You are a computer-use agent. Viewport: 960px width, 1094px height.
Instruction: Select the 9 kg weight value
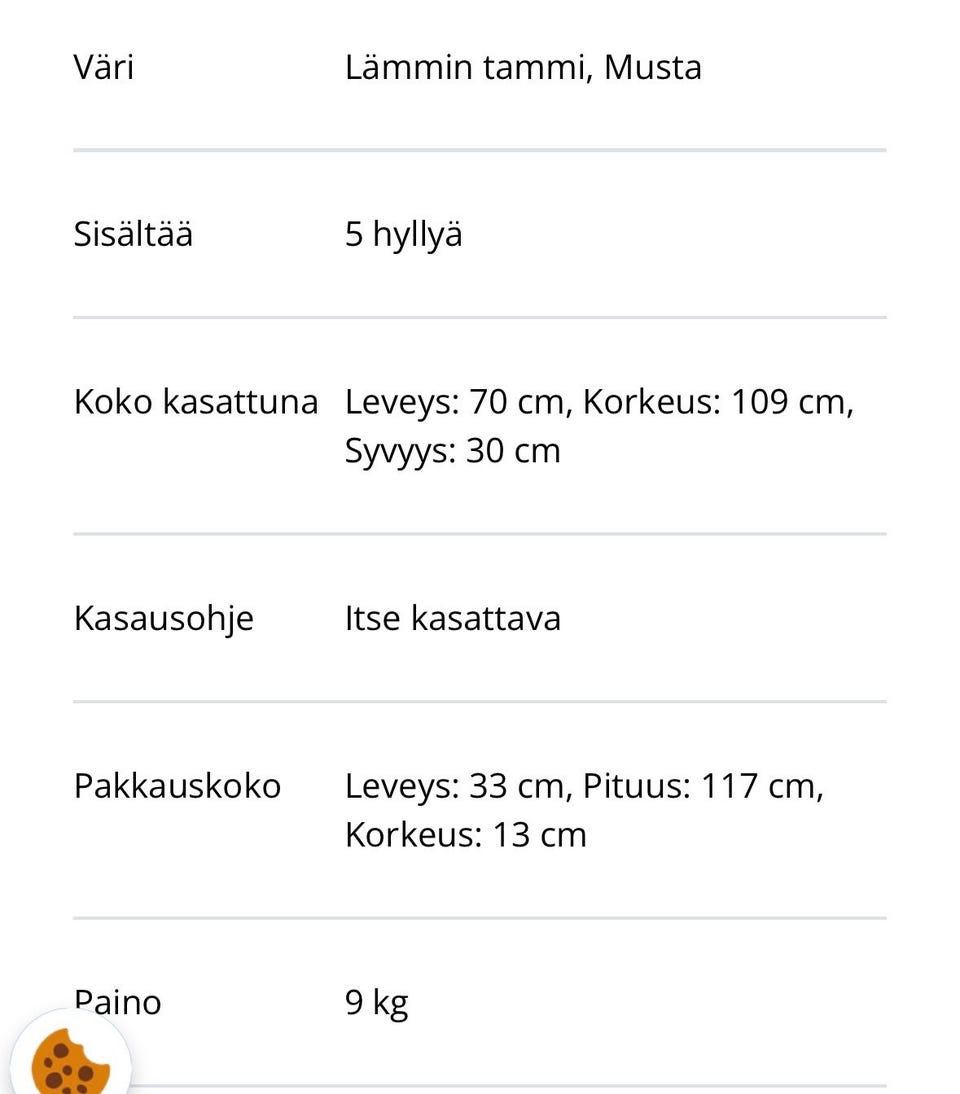375,1002
